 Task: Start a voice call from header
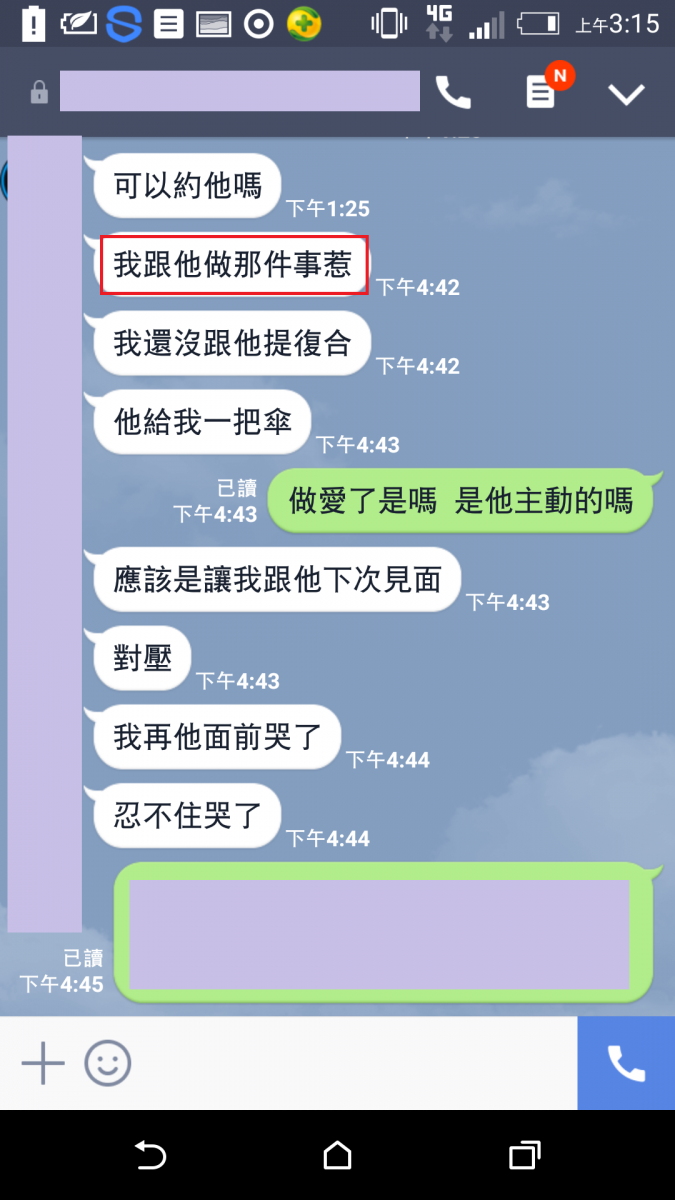[x=453, y=93]
